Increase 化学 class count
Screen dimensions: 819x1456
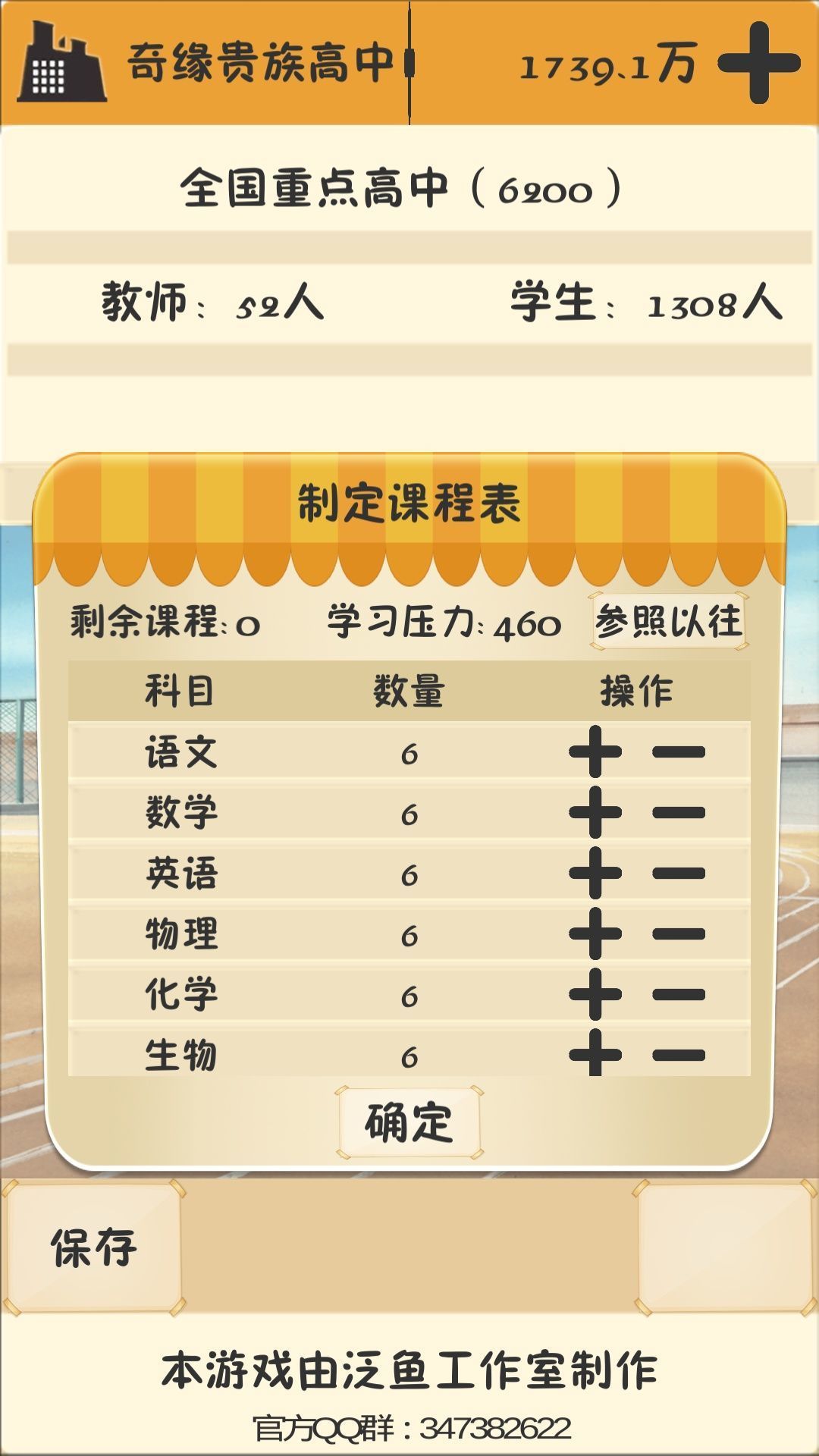(595, 994)
